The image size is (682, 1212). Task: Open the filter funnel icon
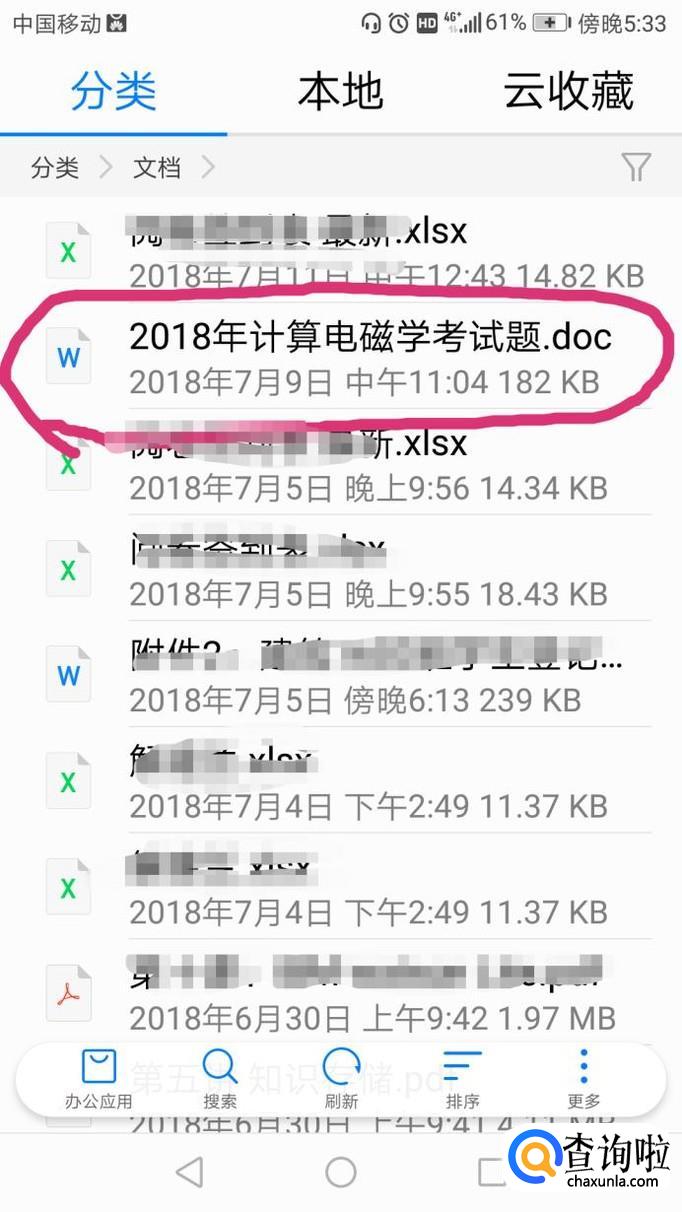point(636,167)
